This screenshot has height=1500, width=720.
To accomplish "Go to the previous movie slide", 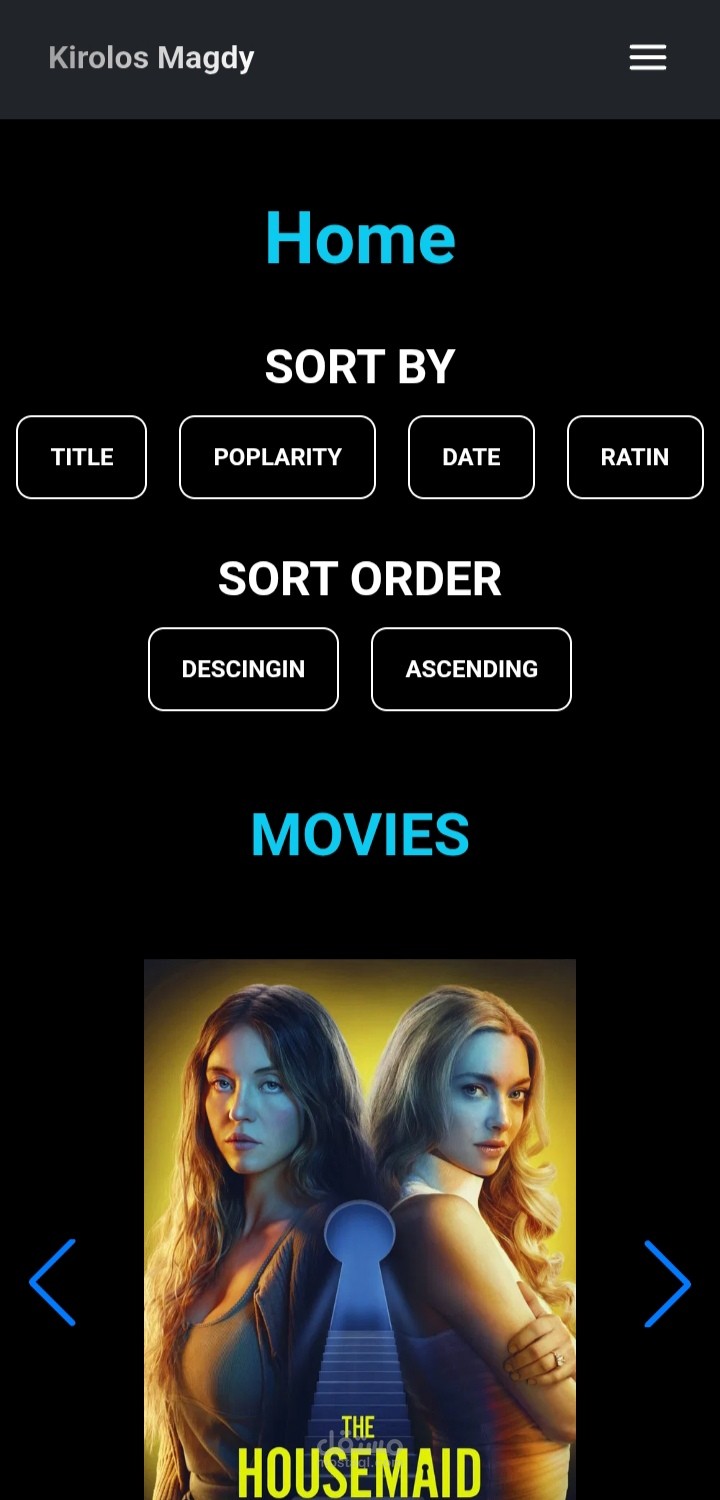I will click(53, 1282).
